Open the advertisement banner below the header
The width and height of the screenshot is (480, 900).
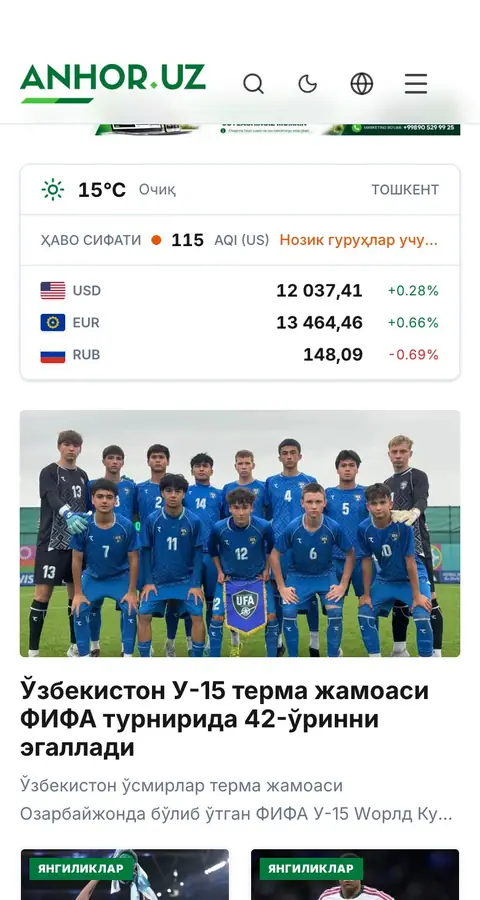[x=277, y=129]
